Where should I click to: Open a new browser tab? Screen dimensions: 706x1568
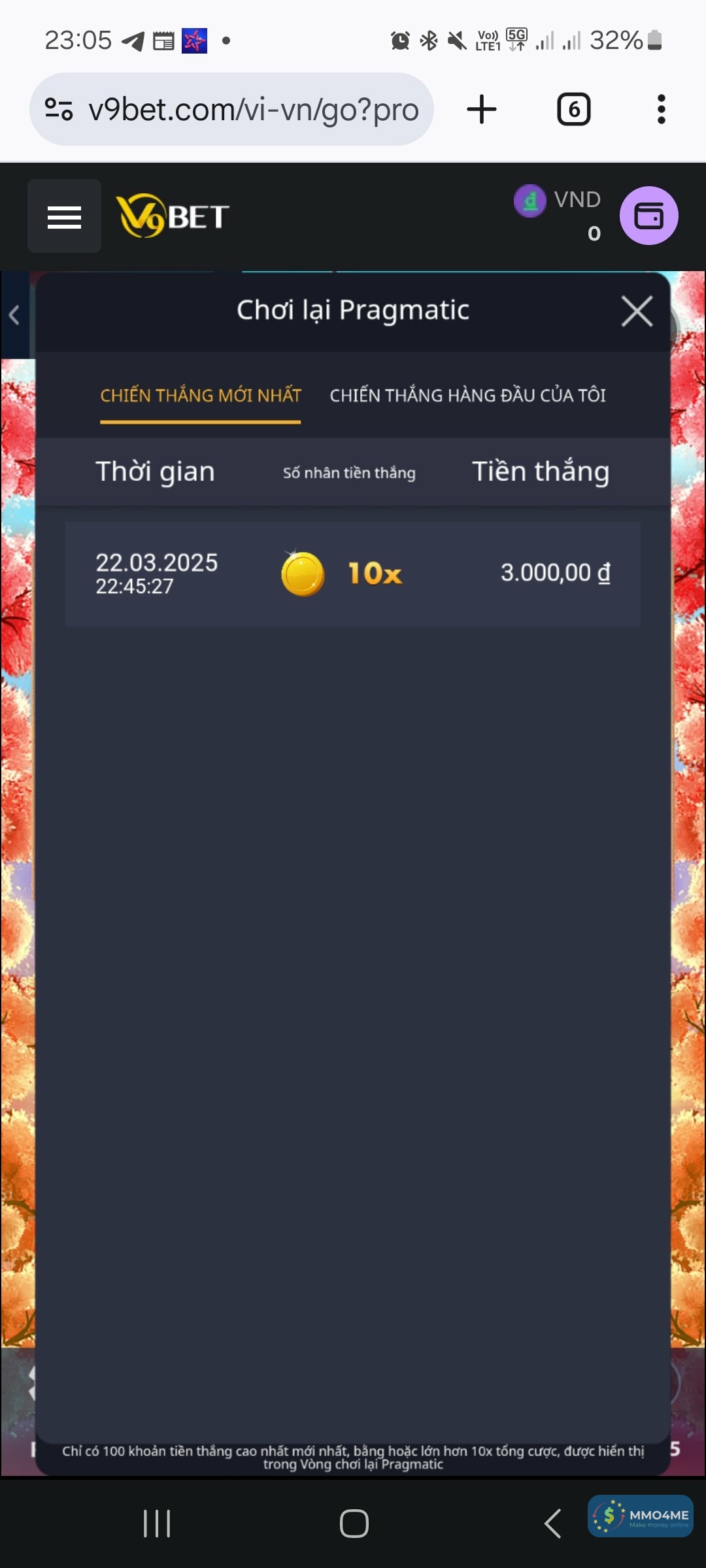tap(482, 110)
